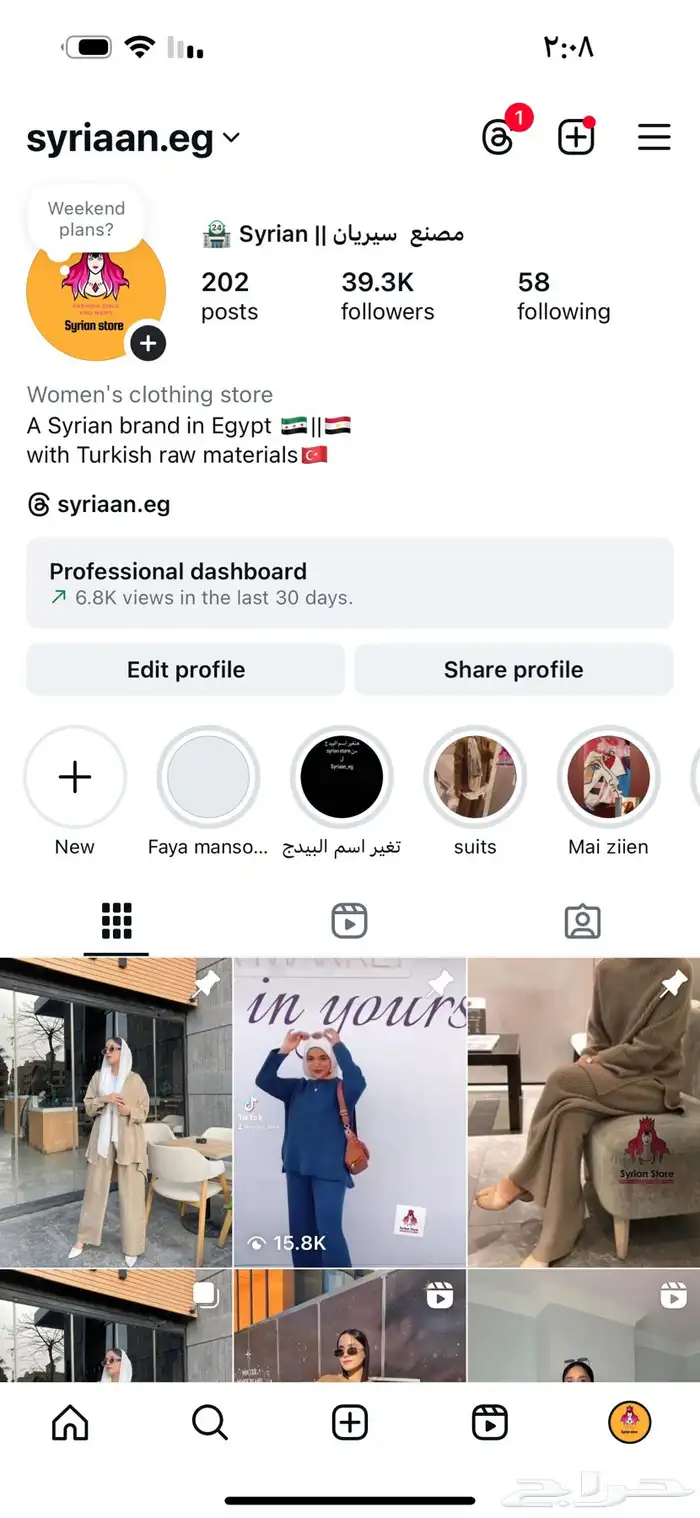View the 39.3K followers list
The height and width of the screenshot is (1518, 700).
(x=387, y=296)
